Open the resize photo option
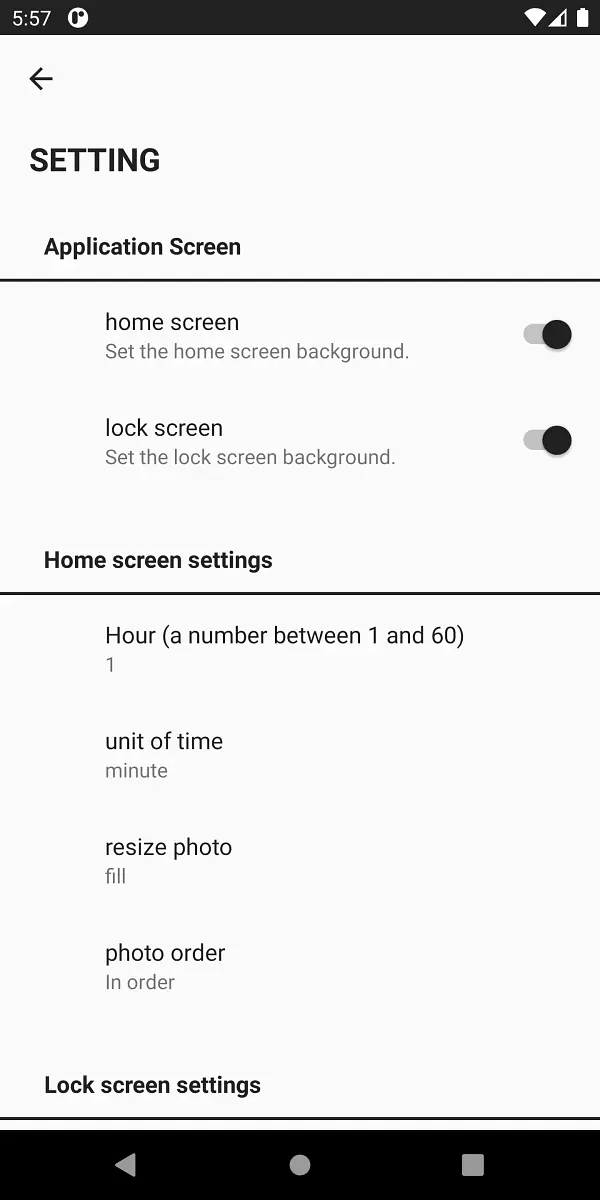The height and width of the screenshot is (1200, 600). (x=300, y=861)
